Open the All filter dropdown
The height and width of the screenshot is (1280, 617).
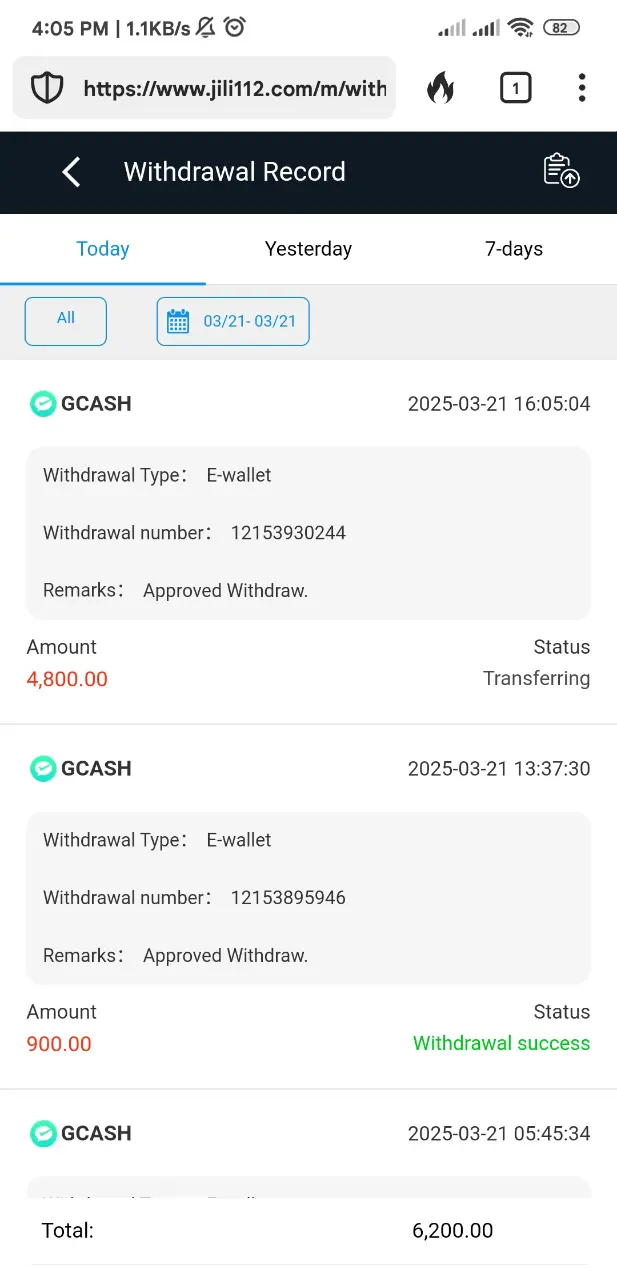point(66,321)
